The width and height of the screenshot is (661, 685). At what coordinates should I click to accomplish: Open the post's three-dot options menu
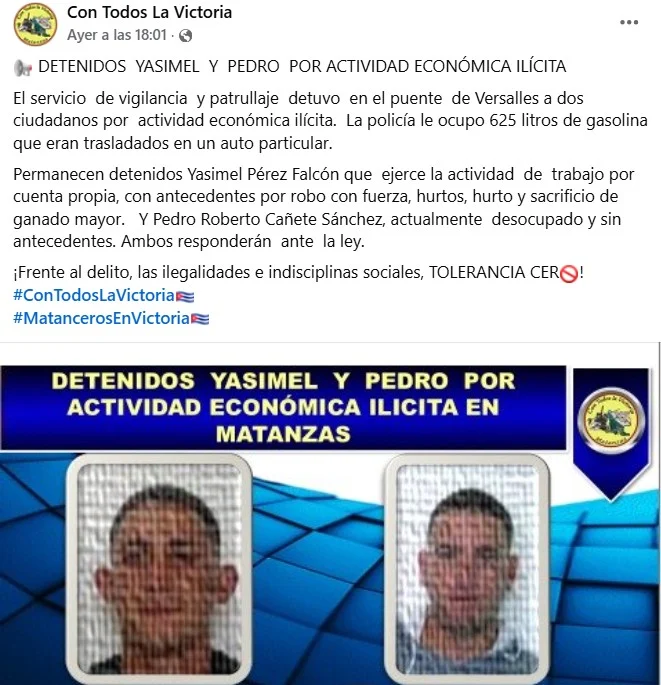pyautogui.click(x=628, y=22)
